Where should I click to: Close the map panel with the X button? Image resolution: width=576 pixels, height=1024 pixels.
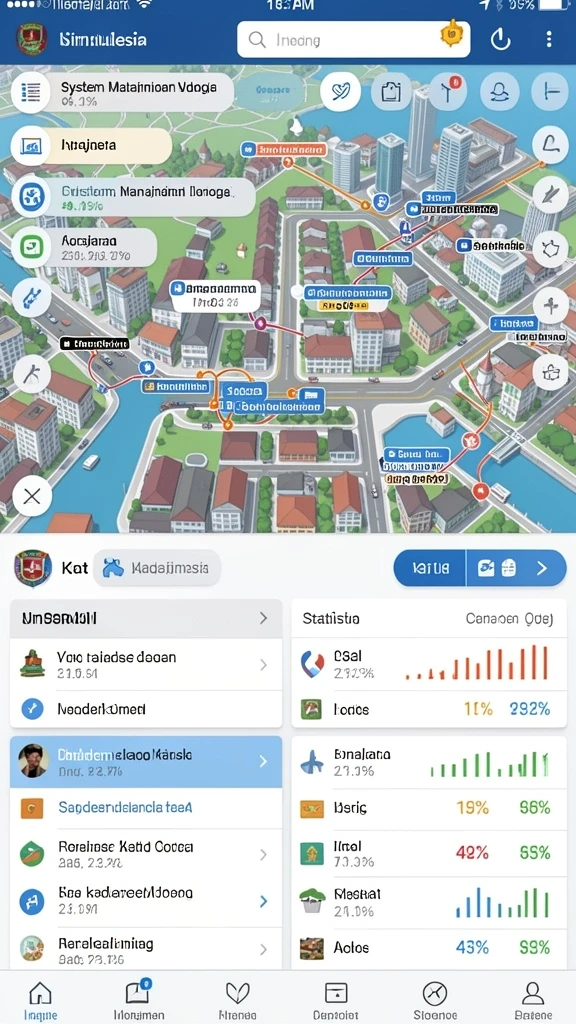(32, 496)
